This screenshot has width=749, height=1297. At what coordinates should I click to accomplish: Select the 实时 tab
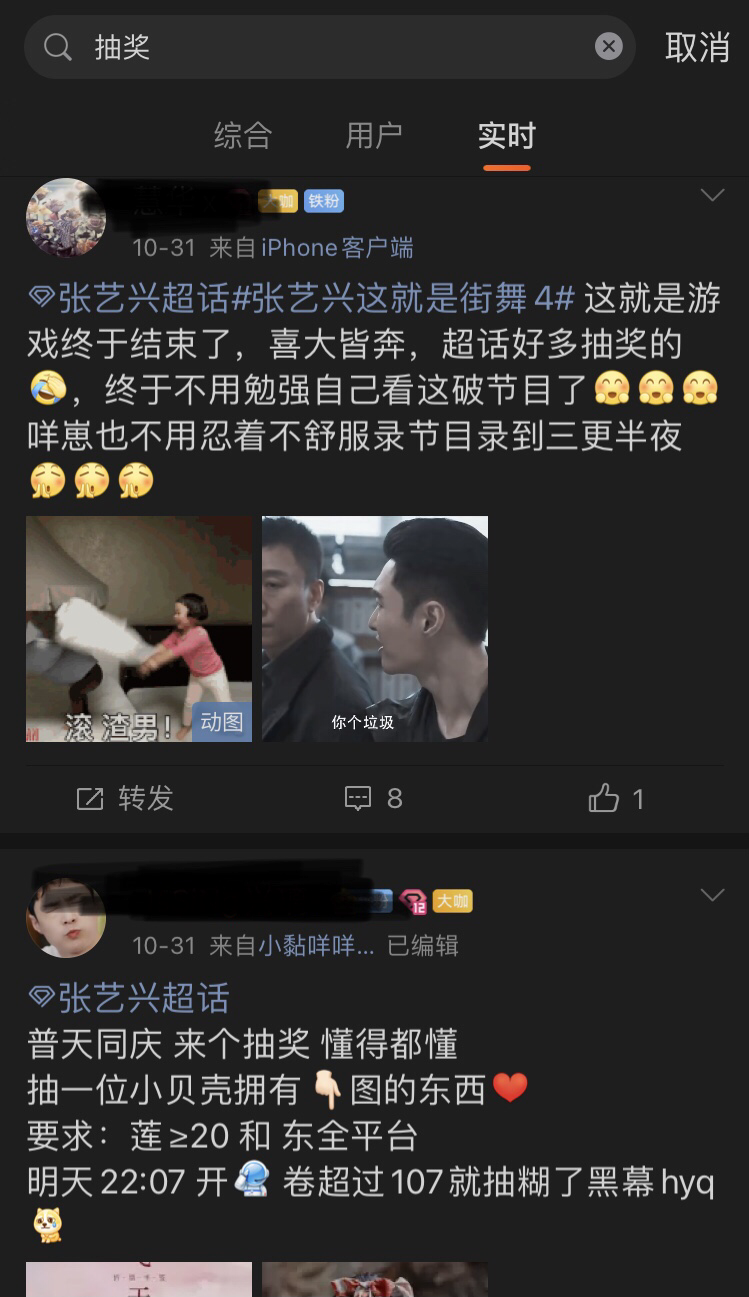[507, 135]
